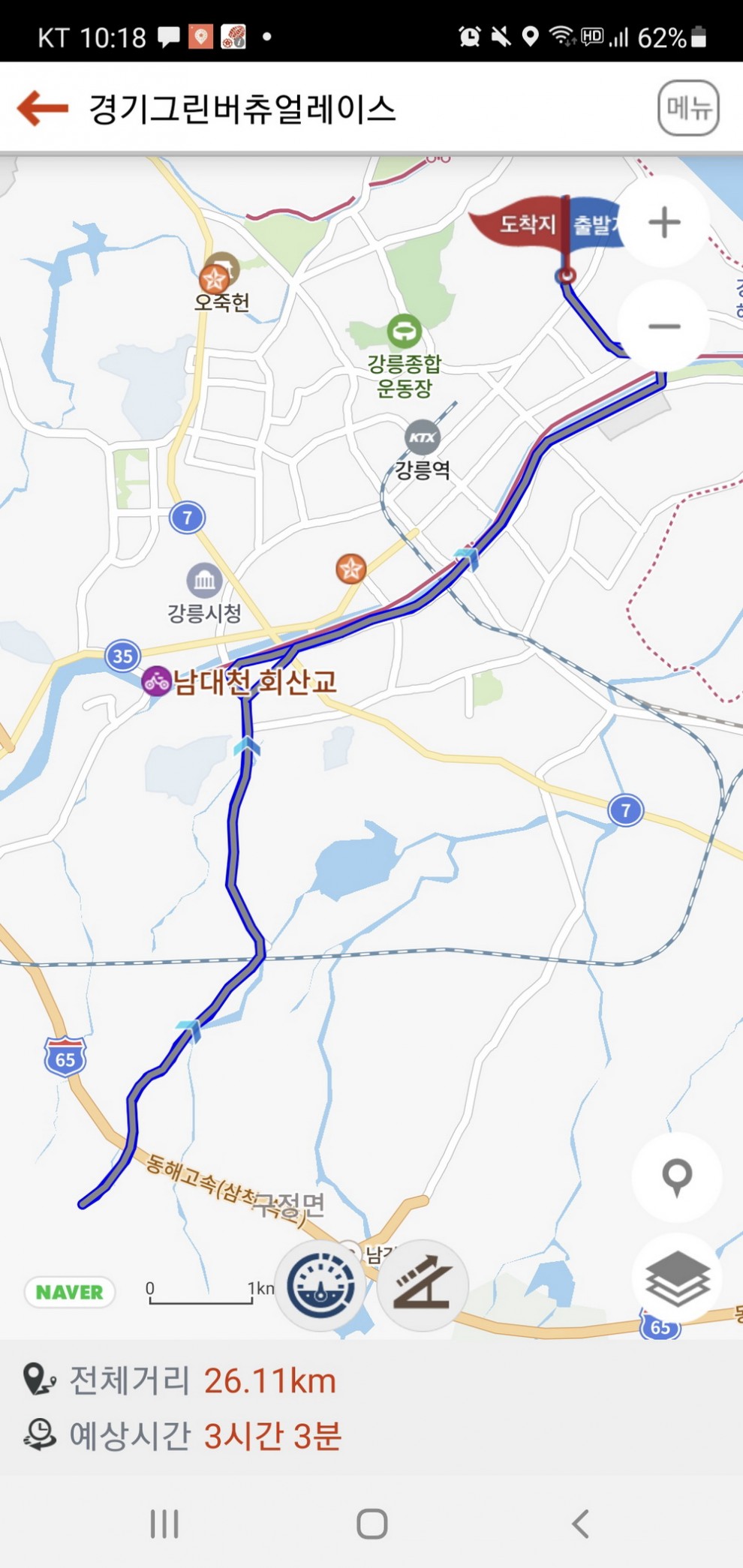Go back using the orange arrow
Image resolution: width=743 pixels, height=1568 pixels.
(x=43, y=108)
